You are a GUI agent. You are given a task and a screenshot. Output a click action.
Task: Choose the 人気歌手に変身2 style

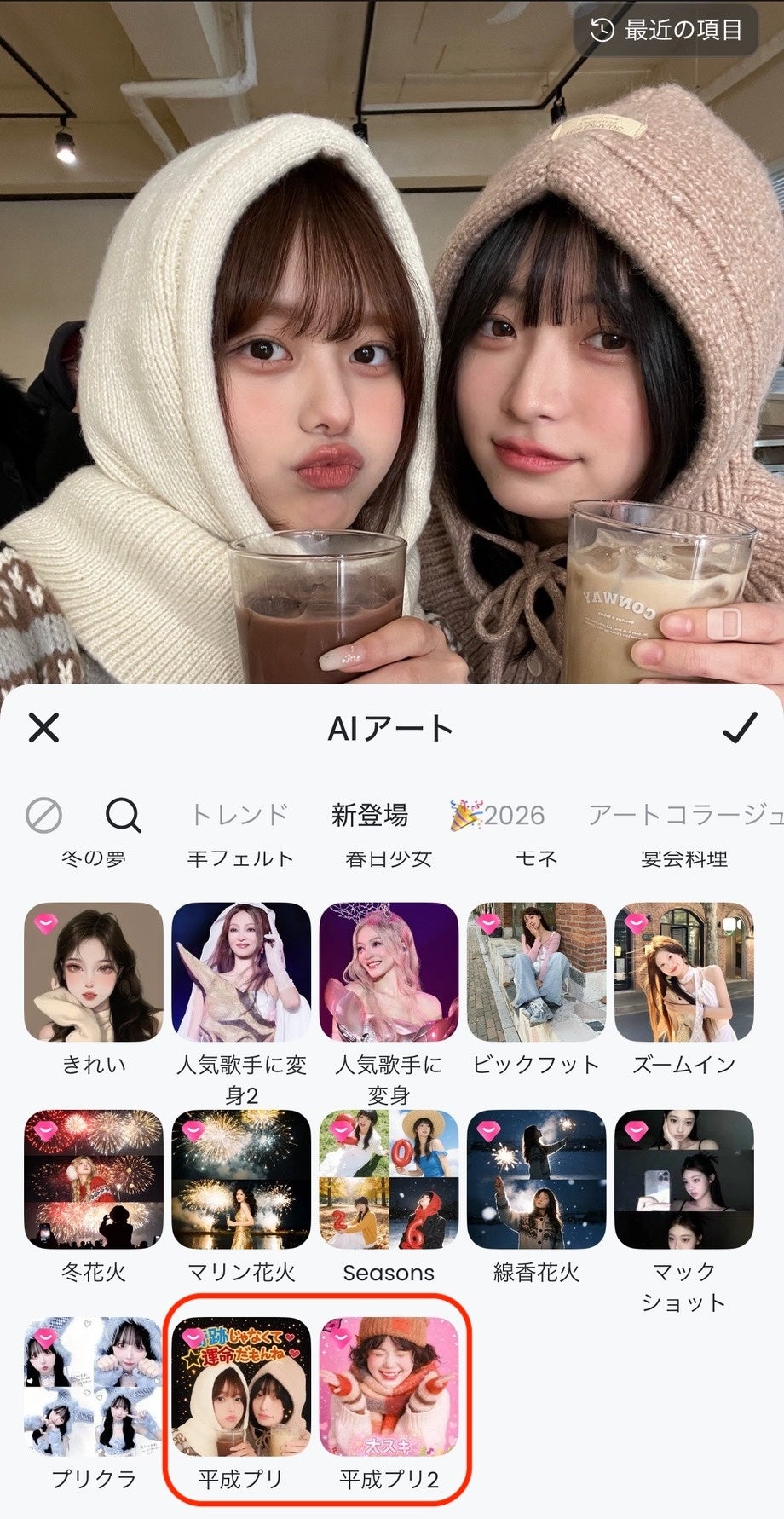[x=241, y=973]
